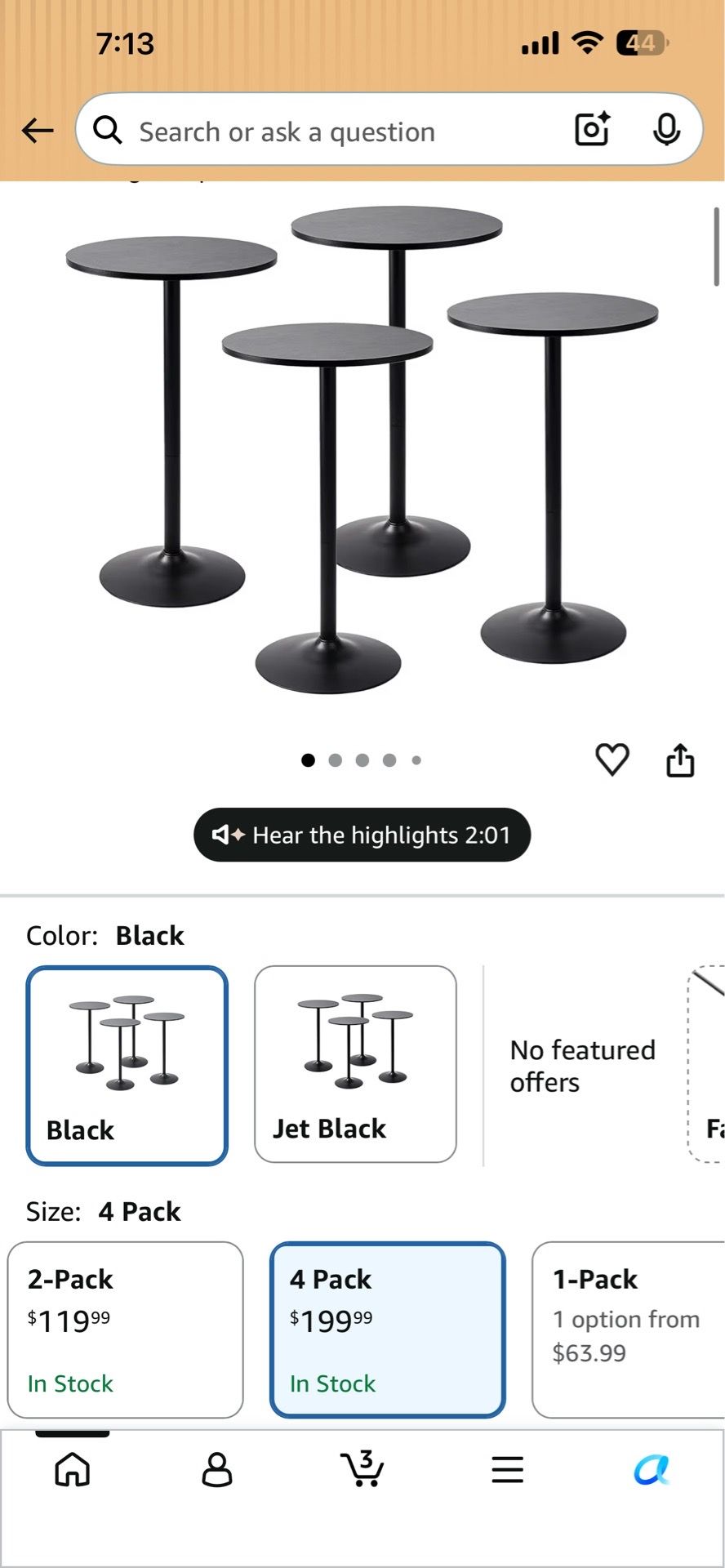
Task: Go to the Home tab
Action: pyautogui.click(x=72, y=1470)
